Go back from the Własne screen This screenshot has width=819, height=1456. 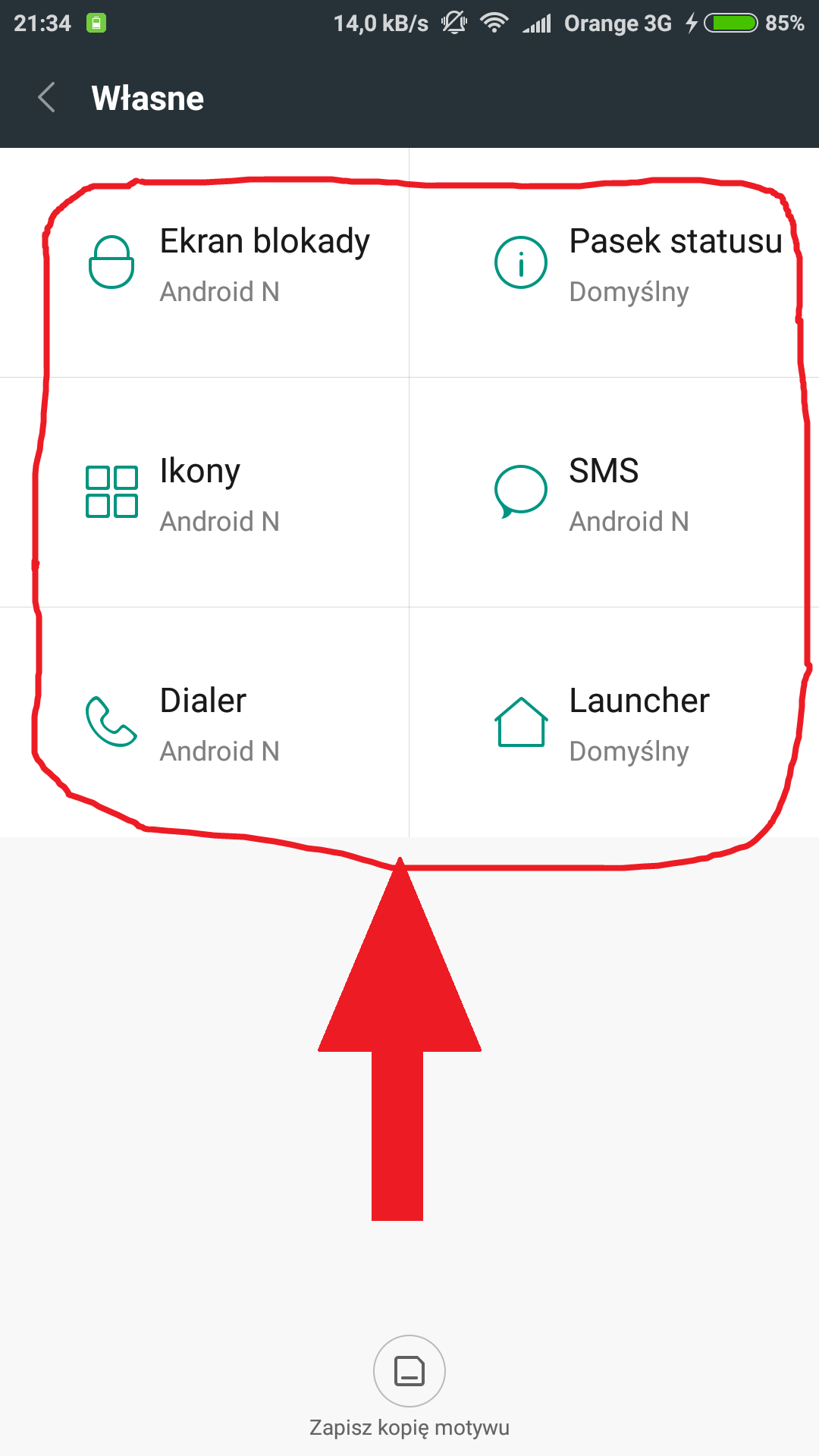click(x=47, y=98)
